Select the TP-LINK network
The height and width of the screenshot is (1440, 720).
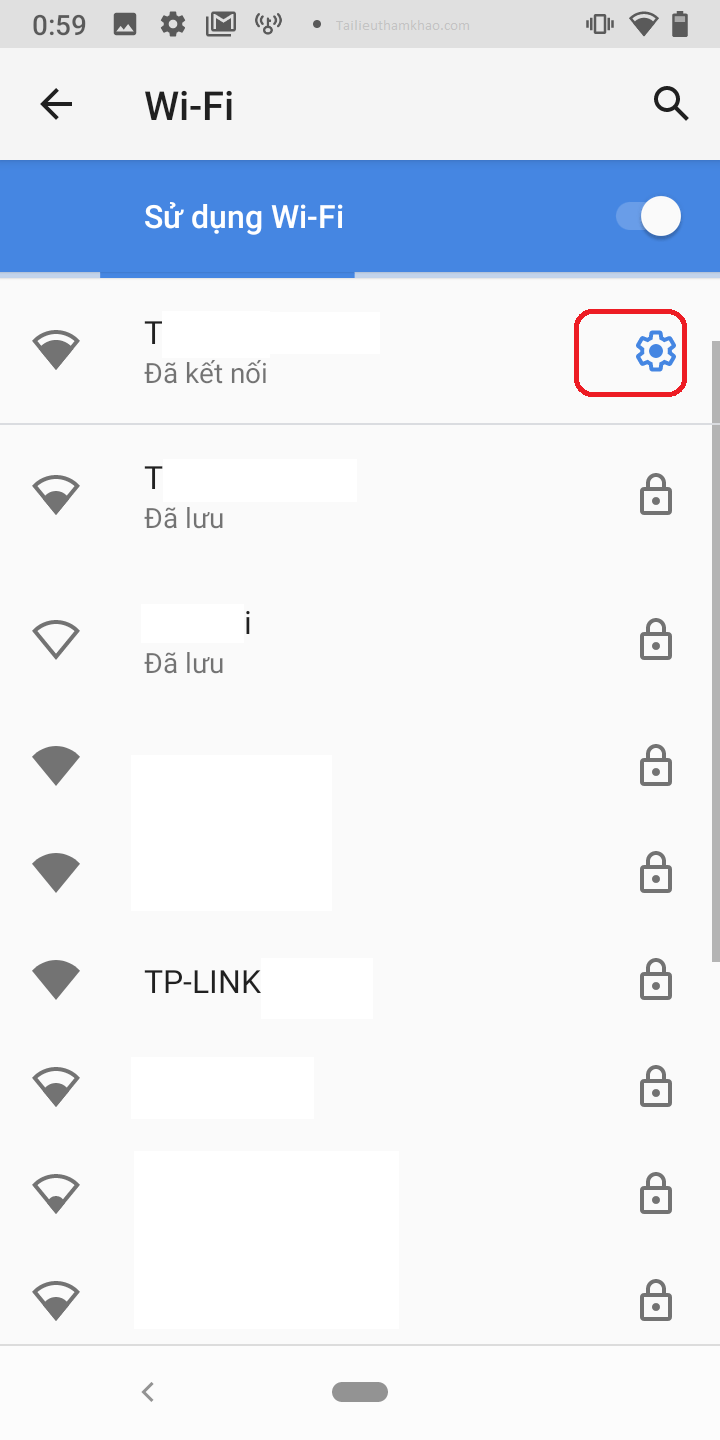click(360, 980)
